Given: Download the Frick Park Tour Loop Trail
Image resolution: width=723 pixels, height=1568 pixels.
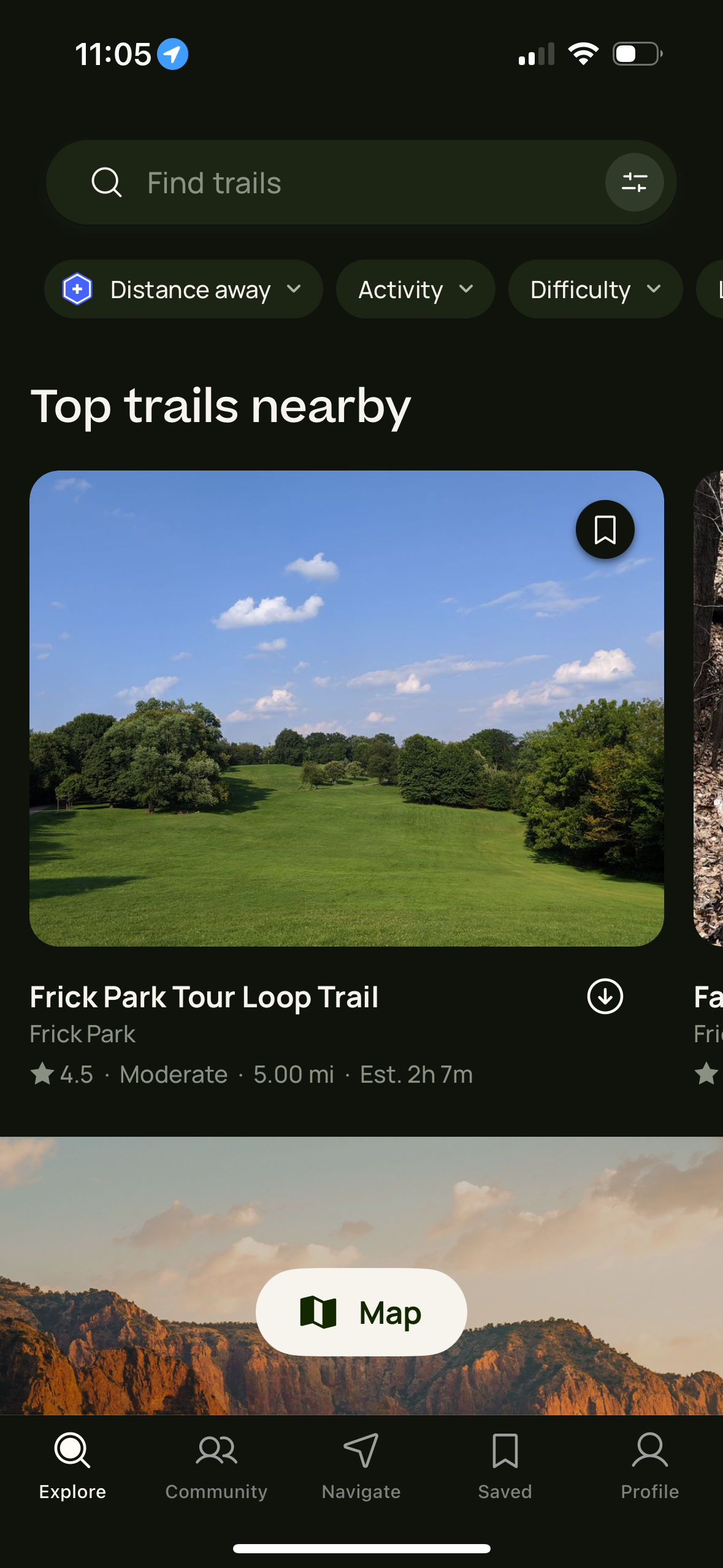Looking at the screenshot, I should [x=604, y=997].
